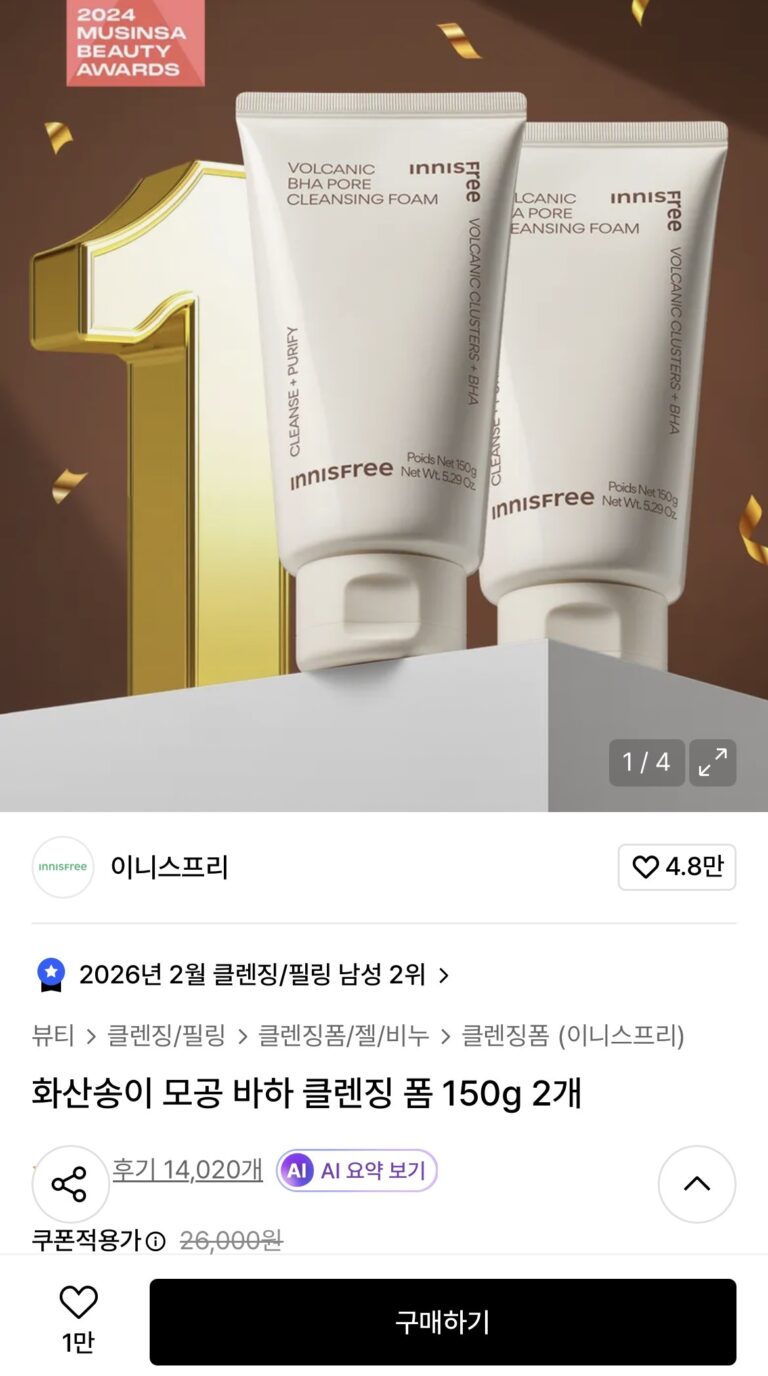The height and width of the screenshot is (1376, 768).
Task: Jump back to top with the up arrow
Action: 696,1184
